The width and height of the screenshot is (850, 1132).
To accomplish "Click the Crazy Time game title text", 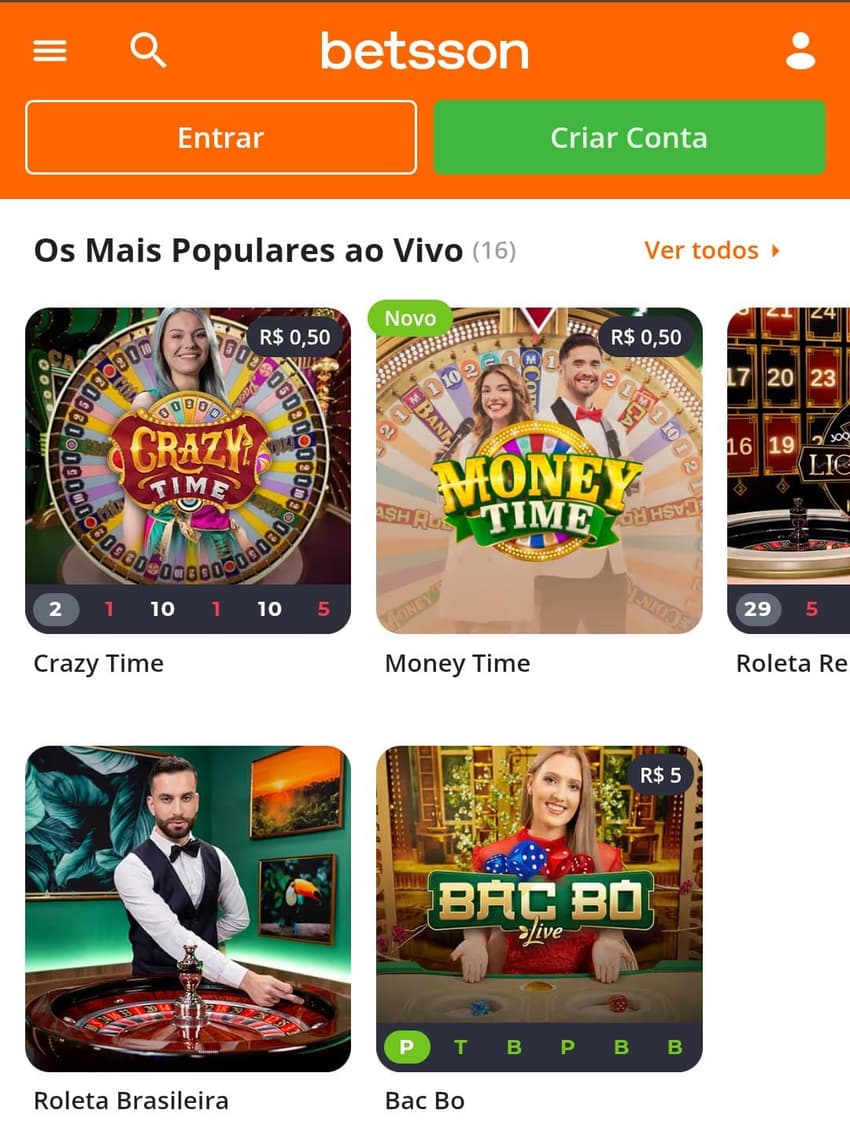I will pos(98,663).
